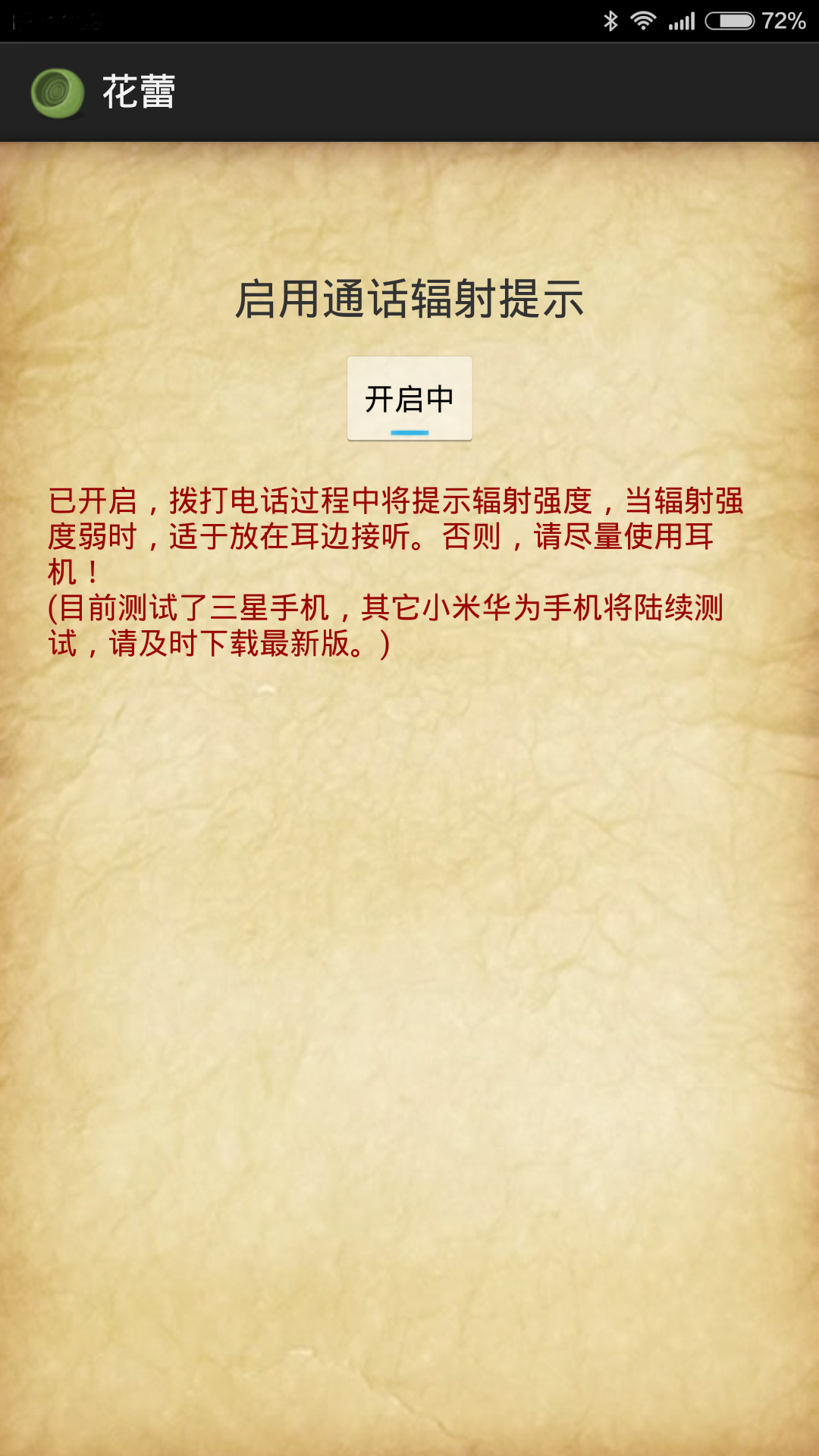Image resolution: width=819 pixels, height=1456 pixels.
Task: Toggle the 开启中 radiation alert button
Action: click(409, 399)
